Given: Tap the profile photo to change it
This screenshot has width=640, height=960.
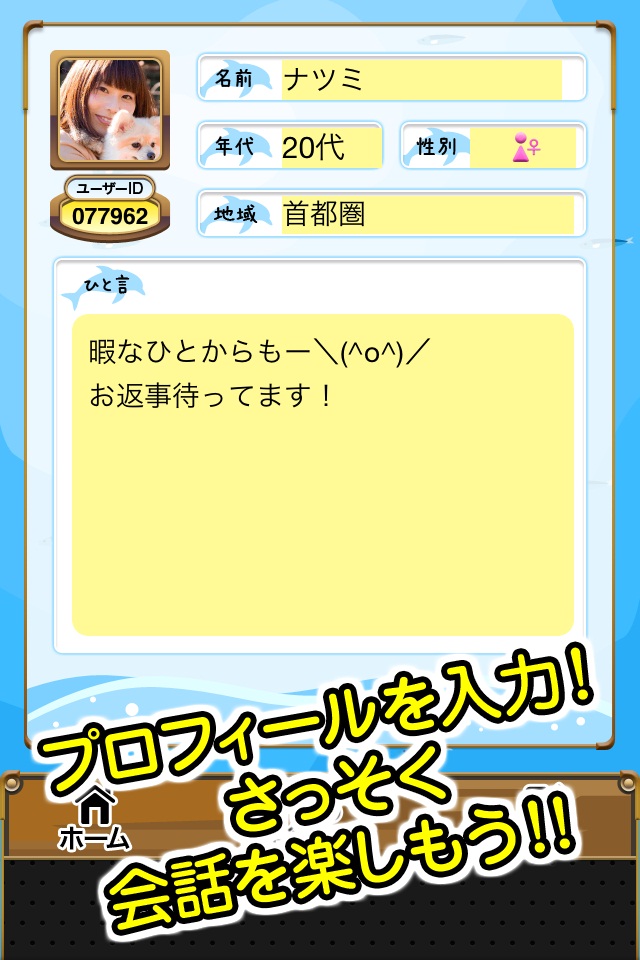Looking at the screenshot, I should (109, 110).
